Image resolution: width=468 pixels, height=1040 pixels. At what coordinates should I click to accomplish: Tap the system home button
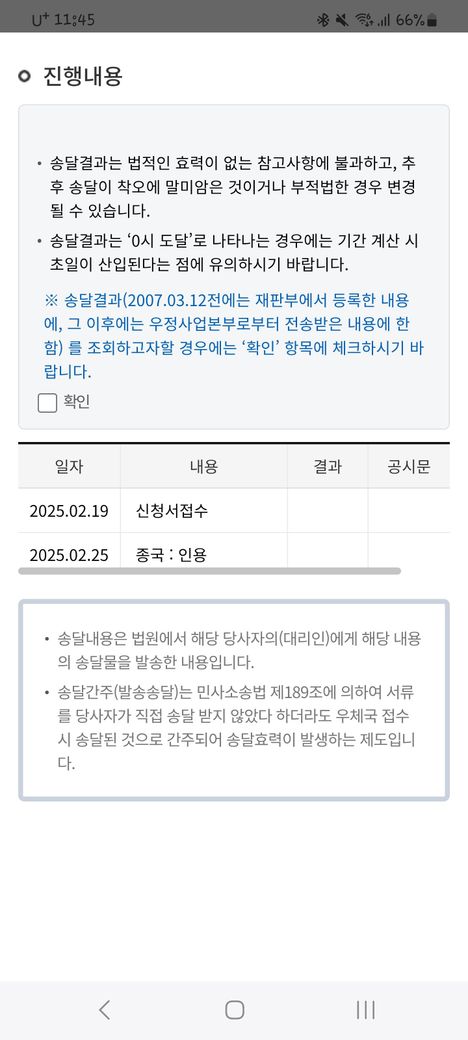coord(234,1009)
